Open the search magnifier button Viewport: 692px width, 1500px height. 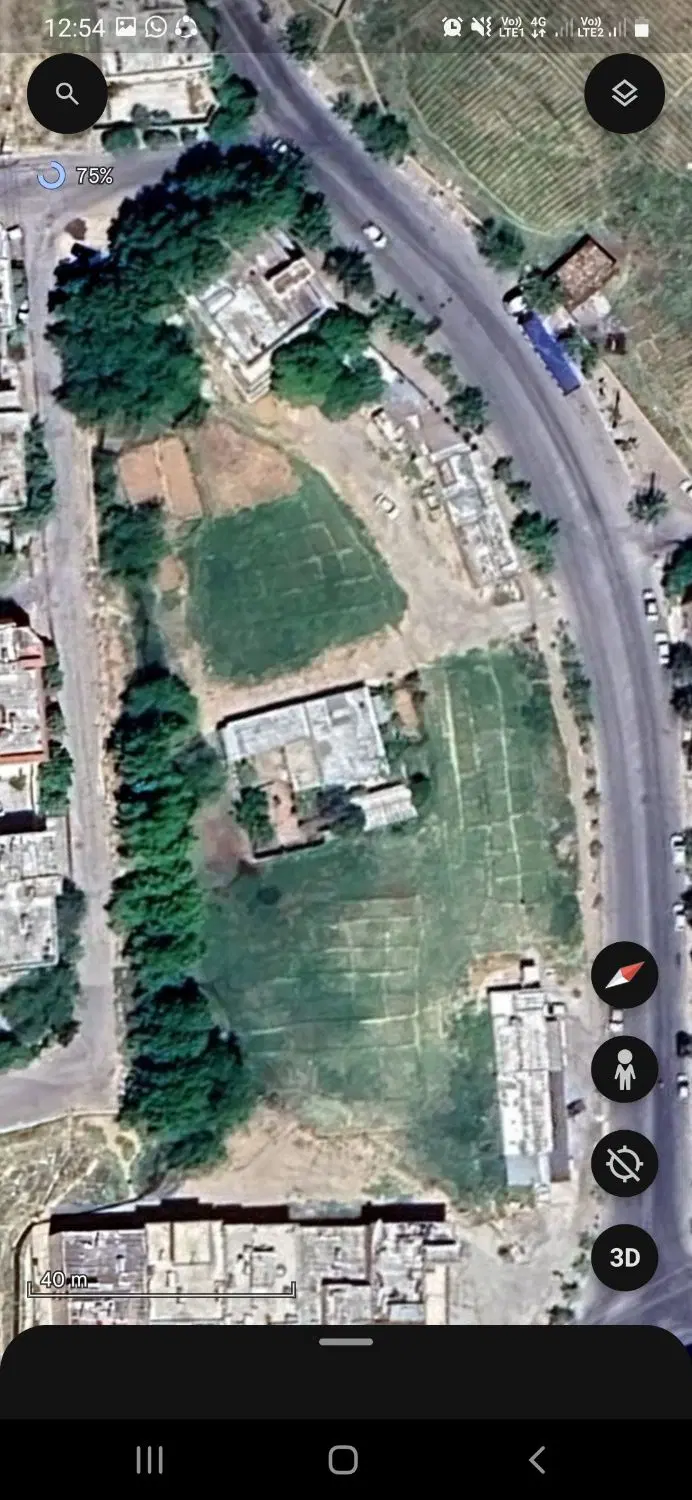point(67,94)
